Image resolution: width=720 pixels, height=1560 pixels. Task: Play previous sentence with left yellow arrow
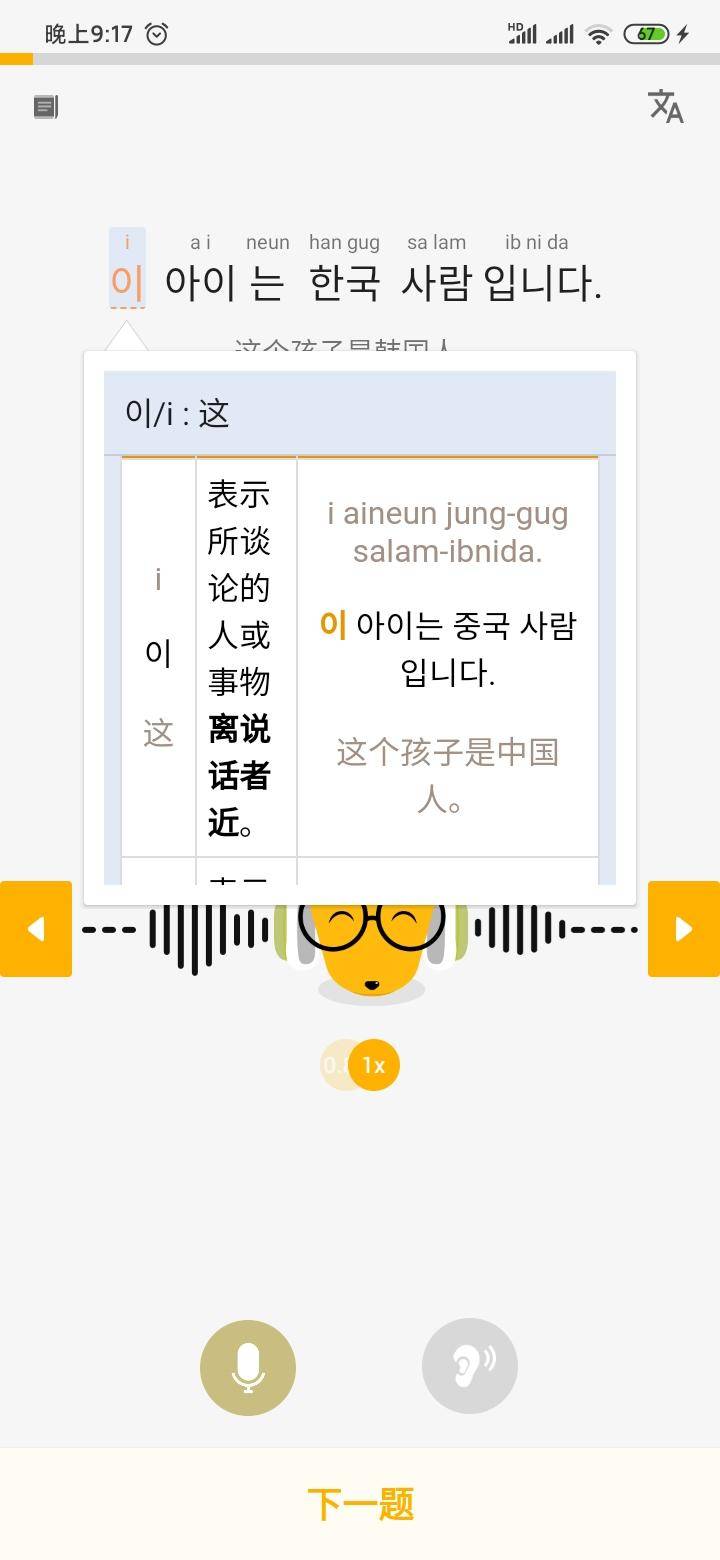pyautogui.click(x=36, y=929)
